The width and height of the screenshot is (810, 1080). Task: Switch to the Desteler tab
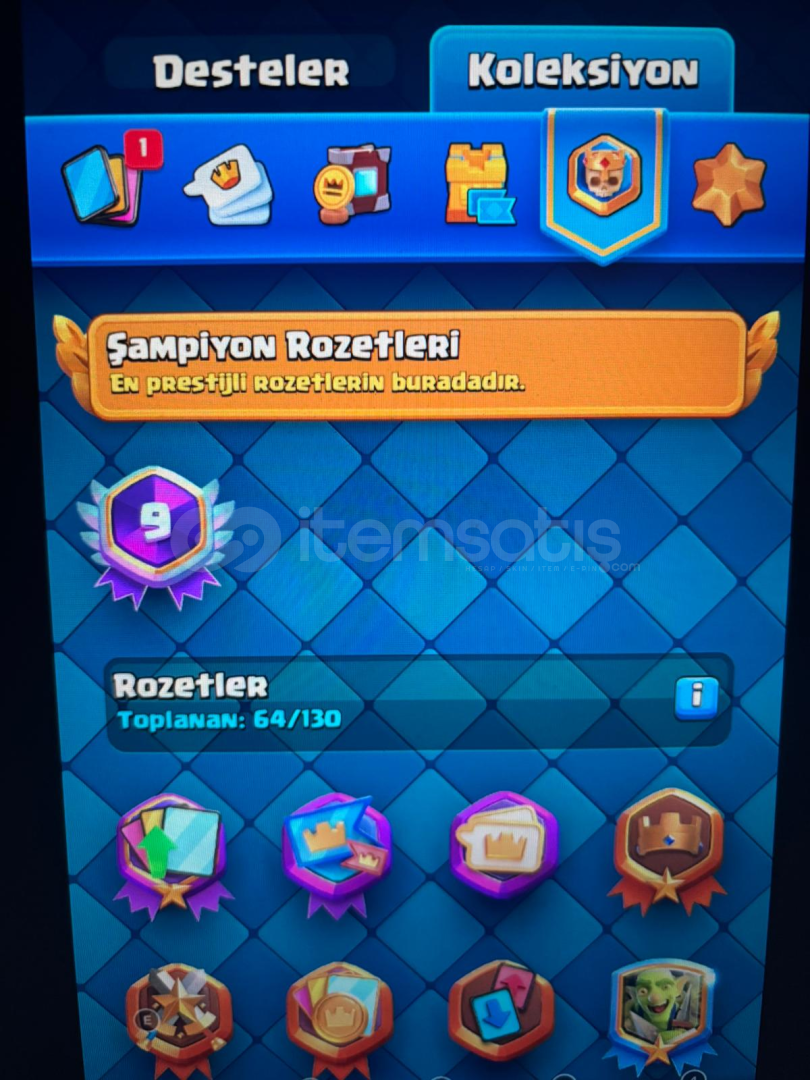pyautogui.click(x=250, y=71)
